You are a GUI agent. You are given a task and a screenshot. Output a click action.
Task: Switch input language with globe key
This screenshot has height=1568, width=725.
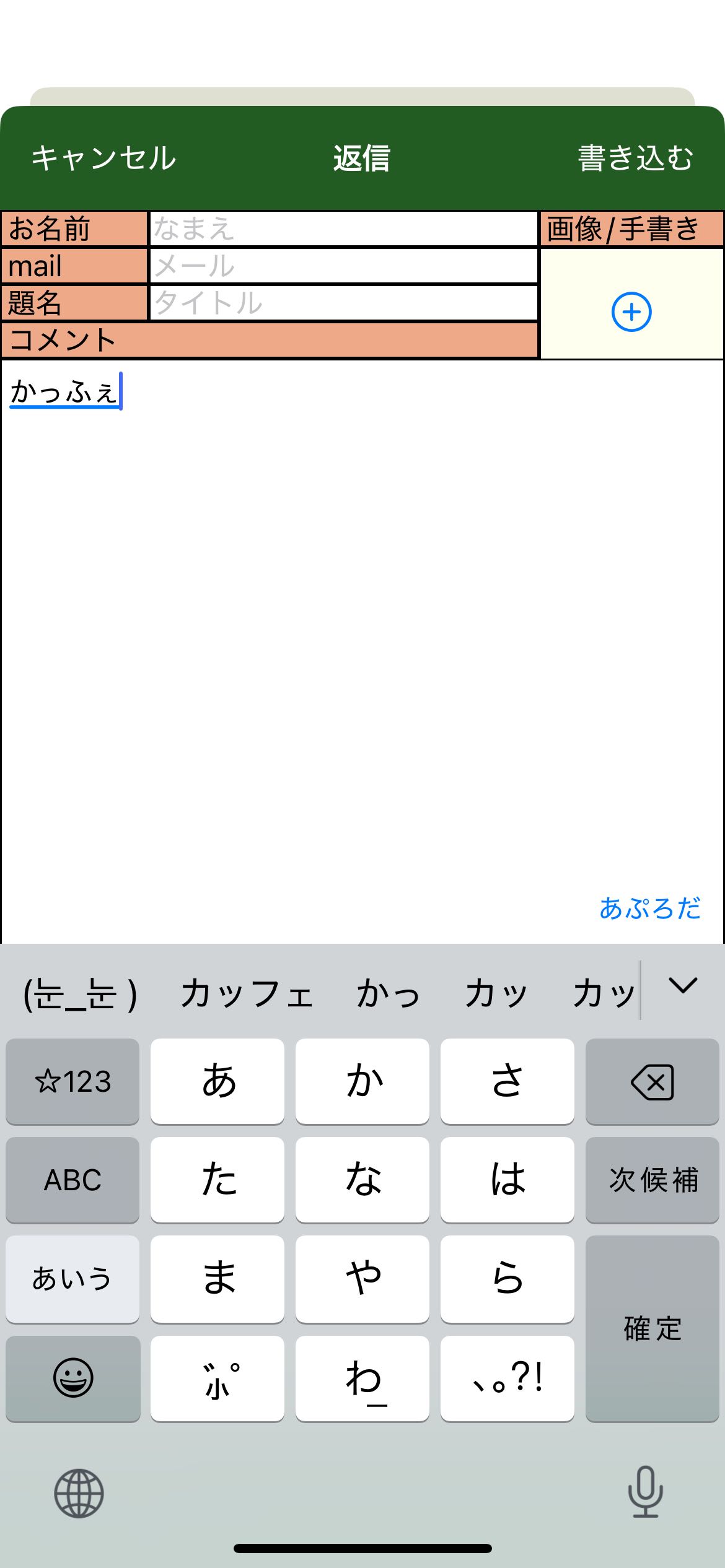click(x=79, y=1493)
